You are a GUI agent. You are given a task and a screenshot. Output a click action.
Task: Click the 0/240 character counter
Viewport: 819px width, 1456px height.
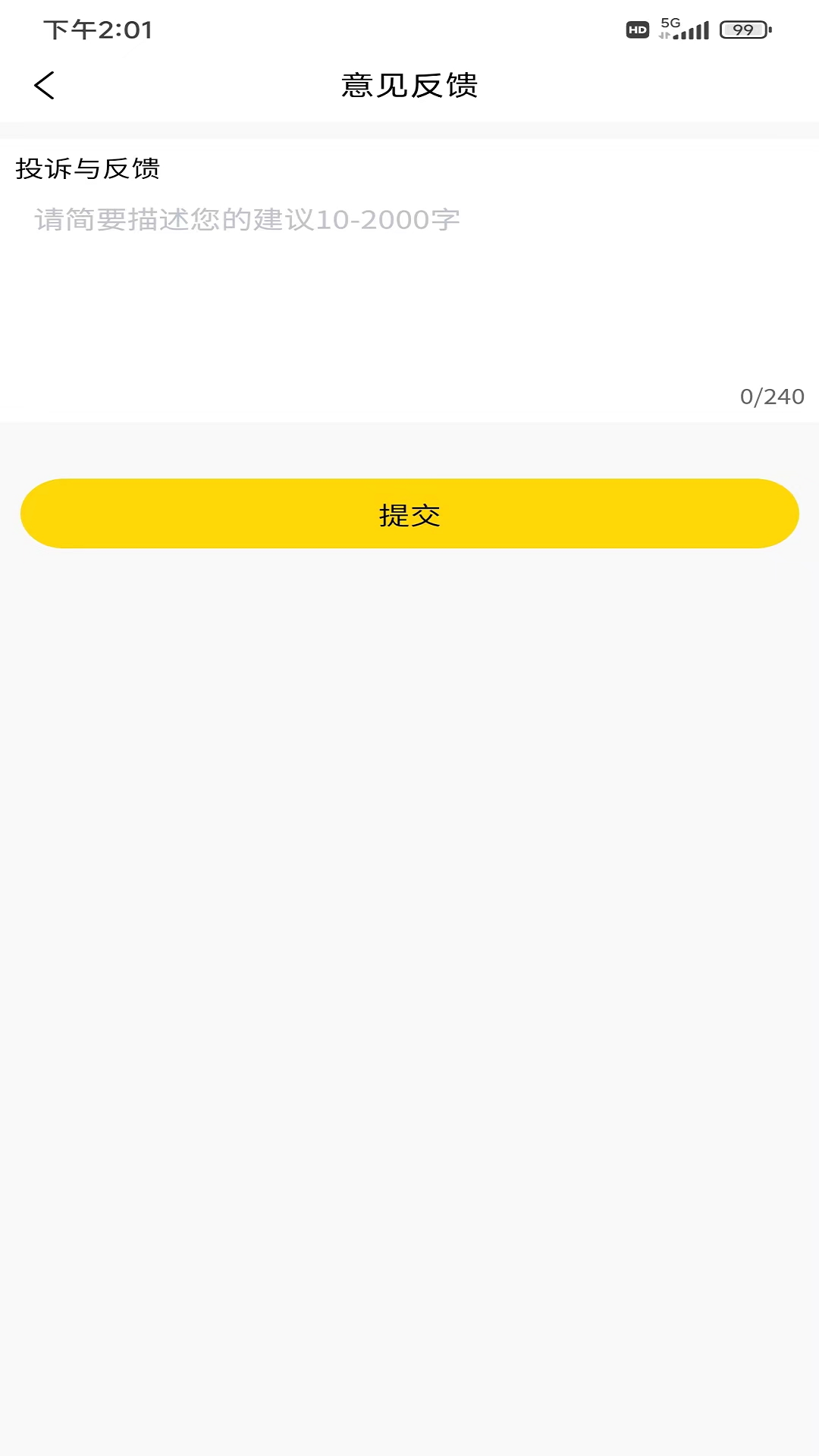771,396
